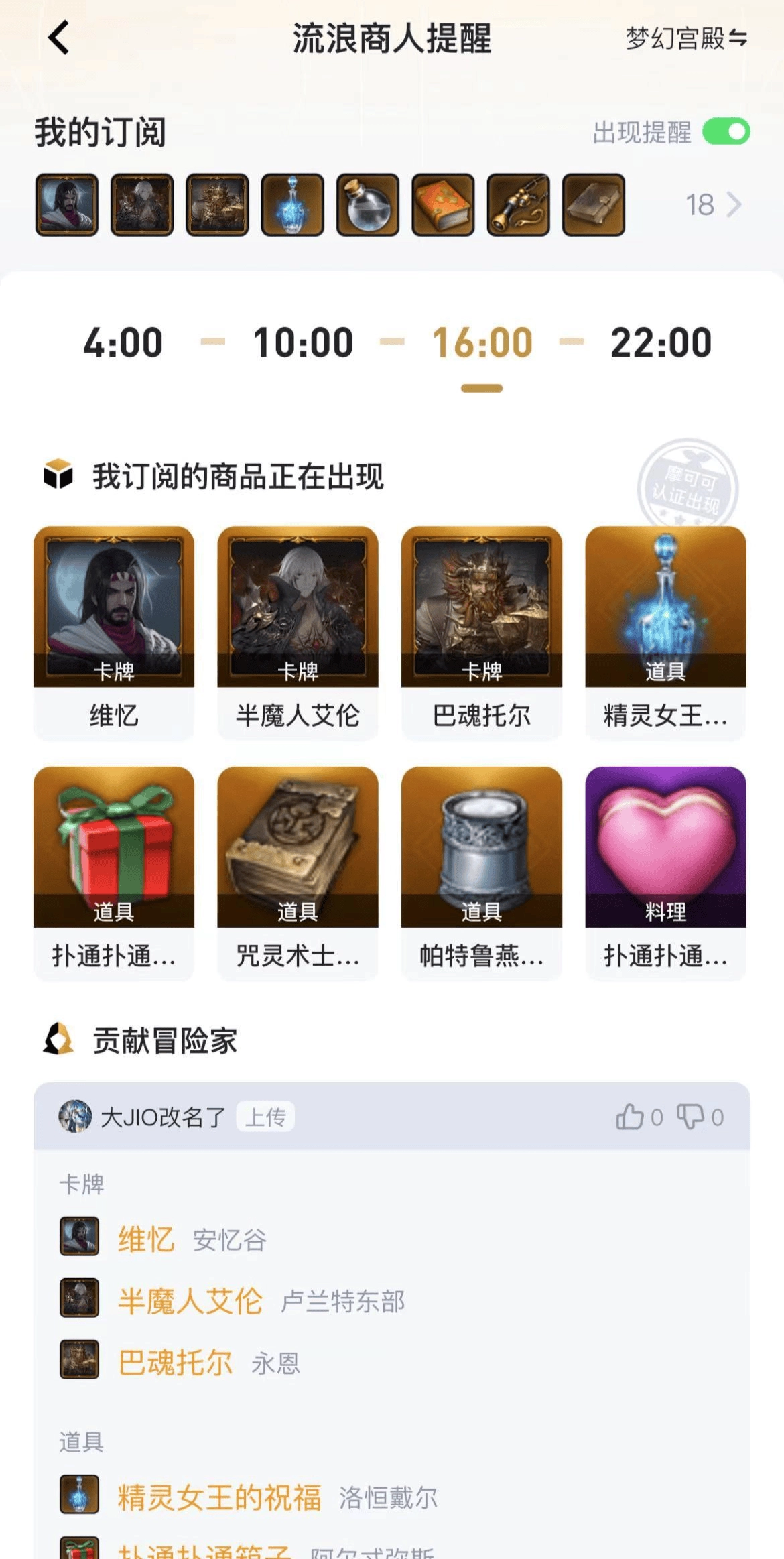784x1559 pixels.
Task: Select the 半魔人艾伦 card
Action: [x=297, y=630]
